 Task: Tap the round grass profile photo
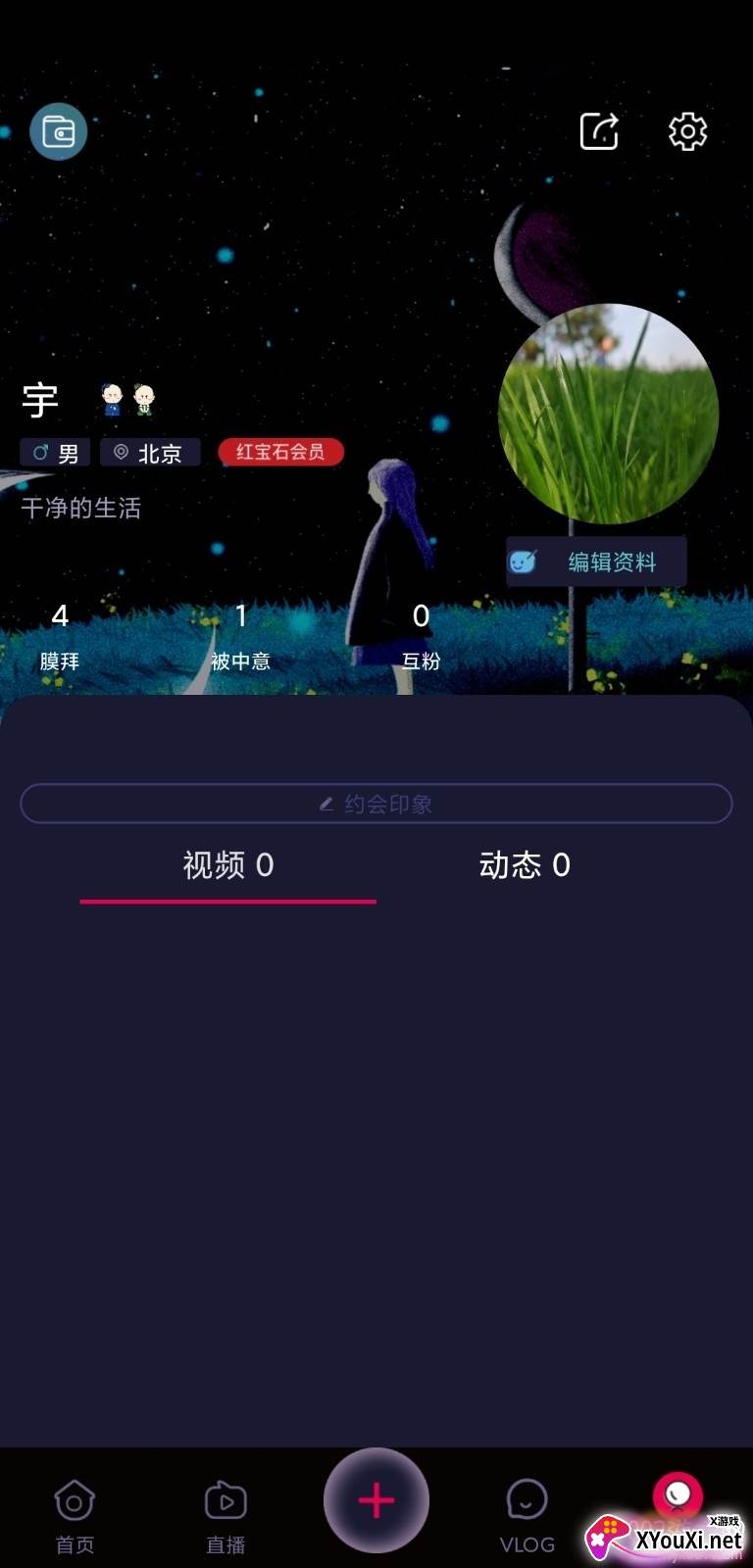click(608, 414)
